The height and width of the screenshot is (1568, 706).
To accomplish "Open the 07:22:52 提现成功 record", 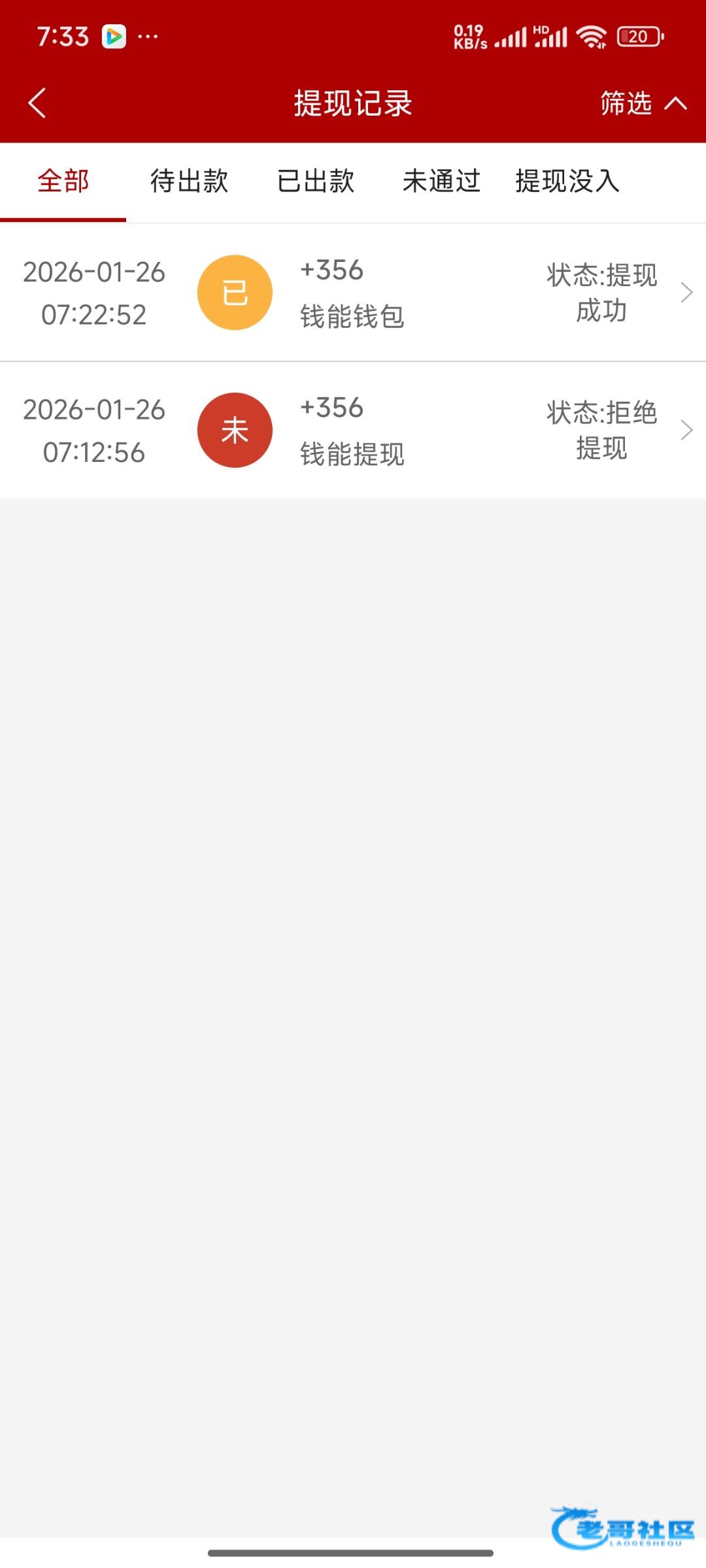I will tap(353, 293).
